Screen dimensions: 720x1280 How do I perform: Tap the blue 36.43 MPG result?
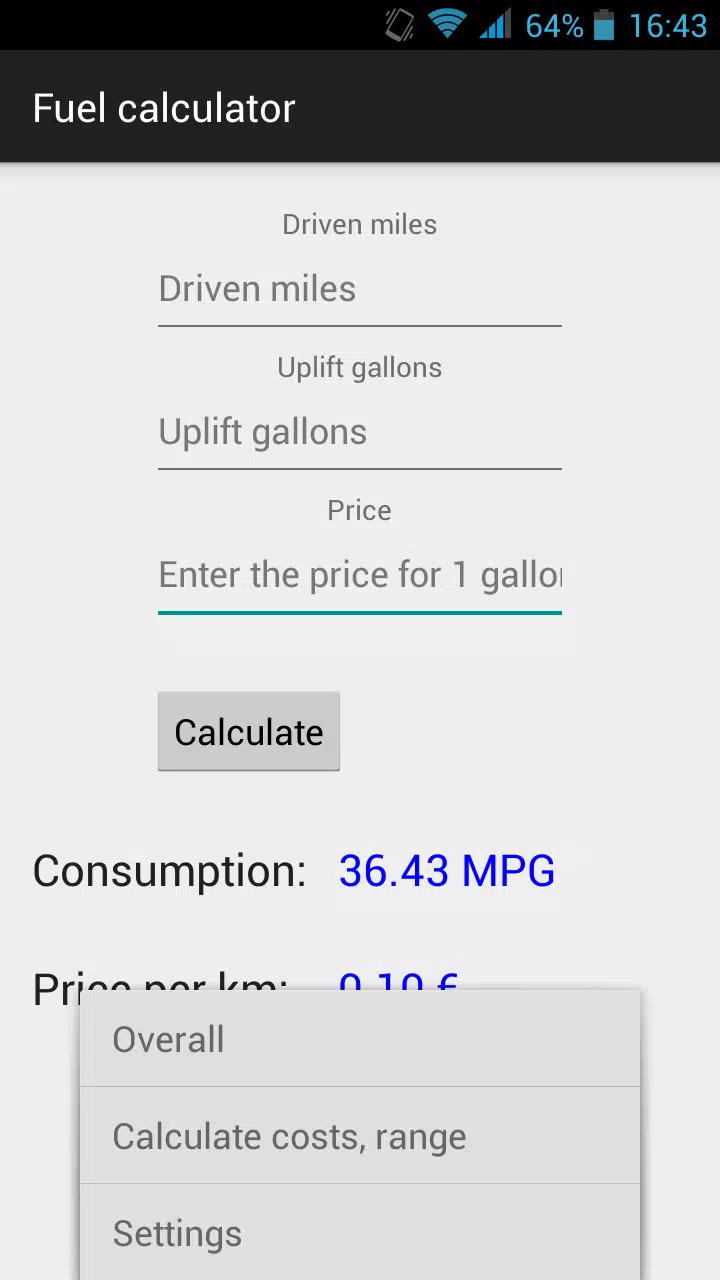pyautogui.click(x=446, y=871)
